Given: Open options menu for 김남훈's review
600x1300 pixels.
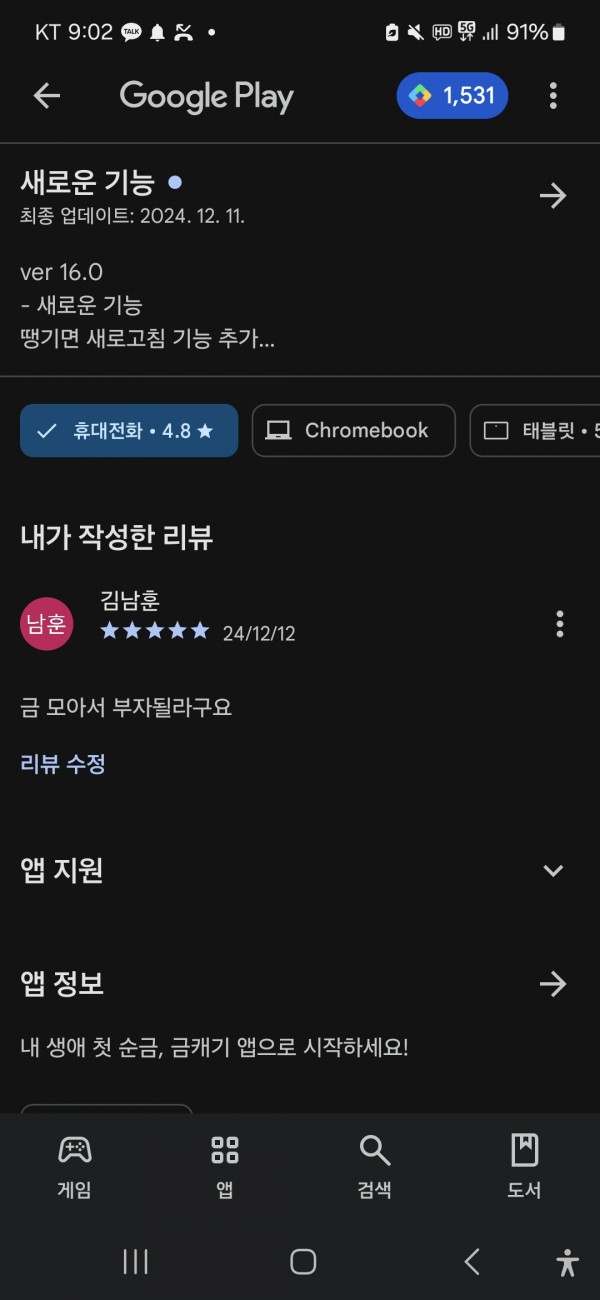Looking at the screenshot, I should (560, 624).
